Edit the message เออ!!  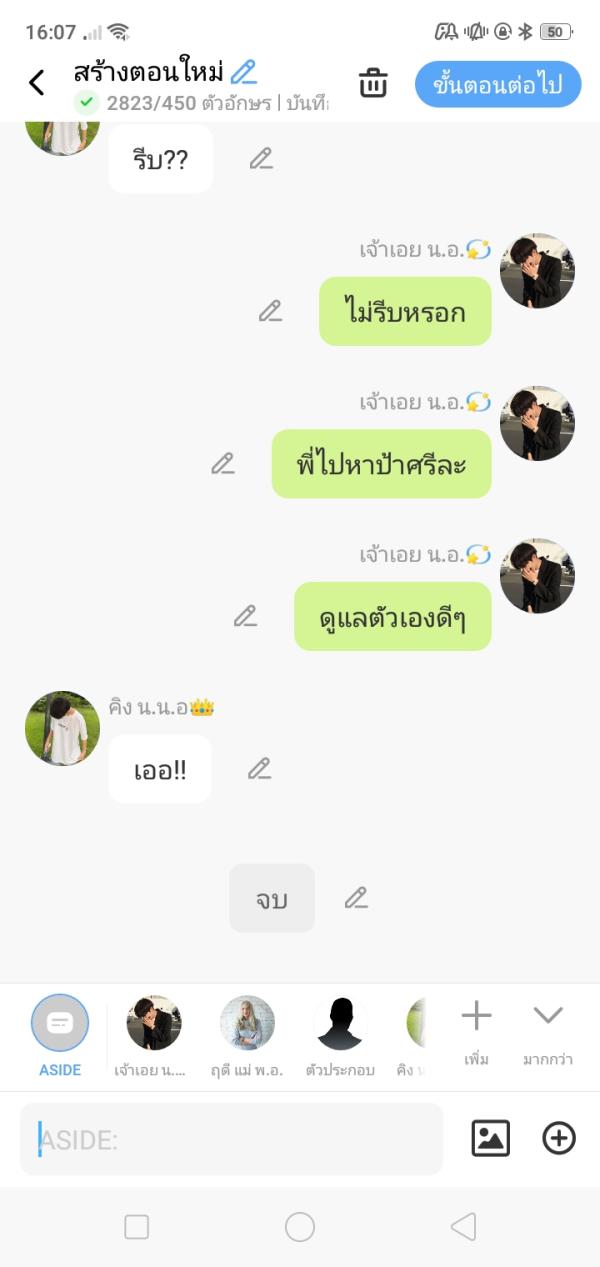click(260, 769)
